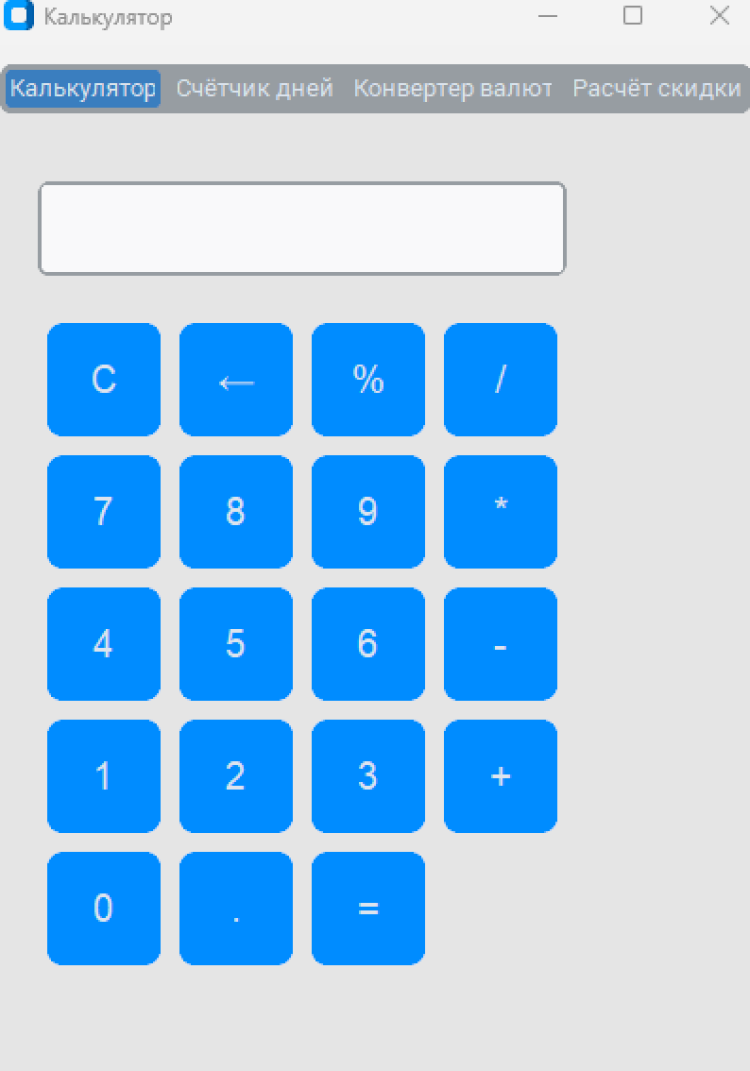Minimize the calculator window
Viewport: 750px width, 1071px height.
pyautogui.click(x=547, y=15)
